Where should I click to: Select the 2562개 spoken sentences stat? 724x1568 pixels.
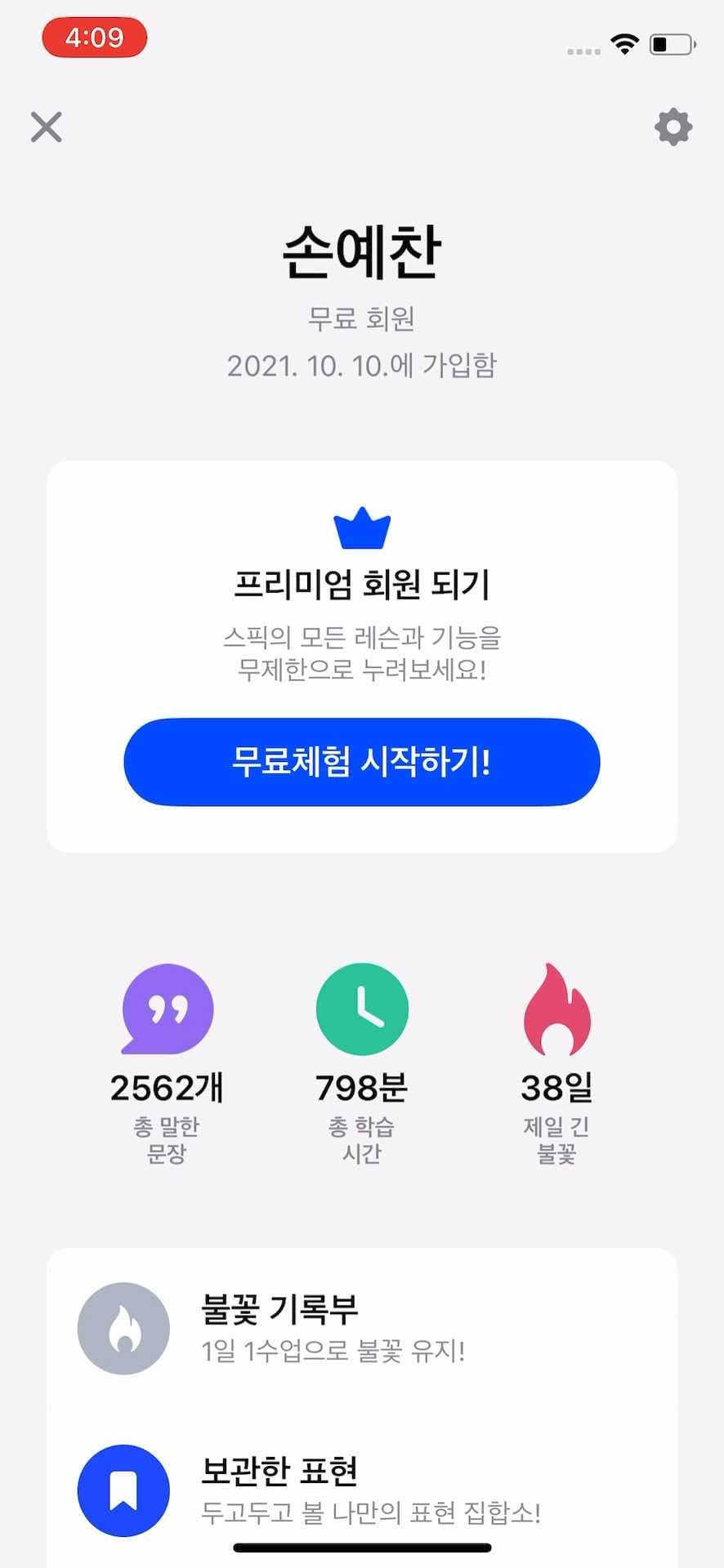tap(166, 1088)
